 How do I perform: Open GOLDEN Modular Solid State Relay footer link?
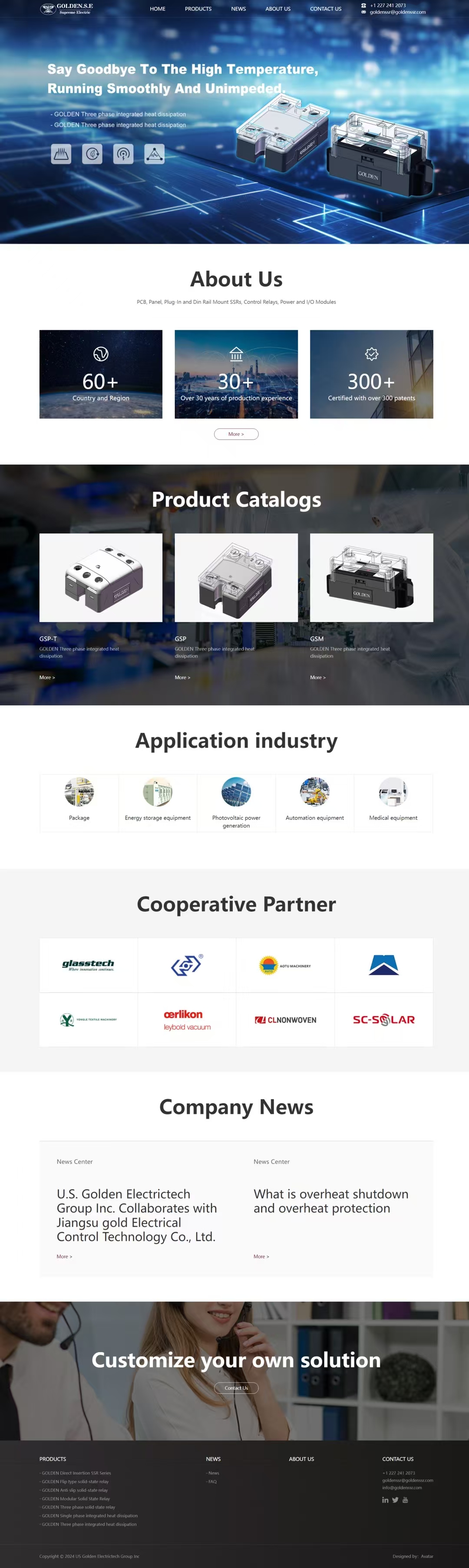(76, 1499)
